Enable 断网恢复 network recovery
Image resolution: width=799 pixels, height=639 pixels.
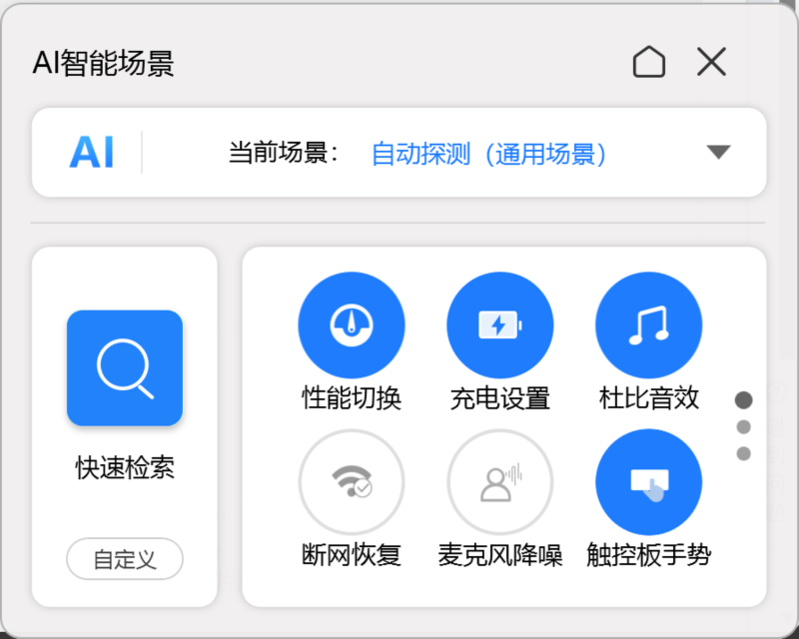[351, 482]
